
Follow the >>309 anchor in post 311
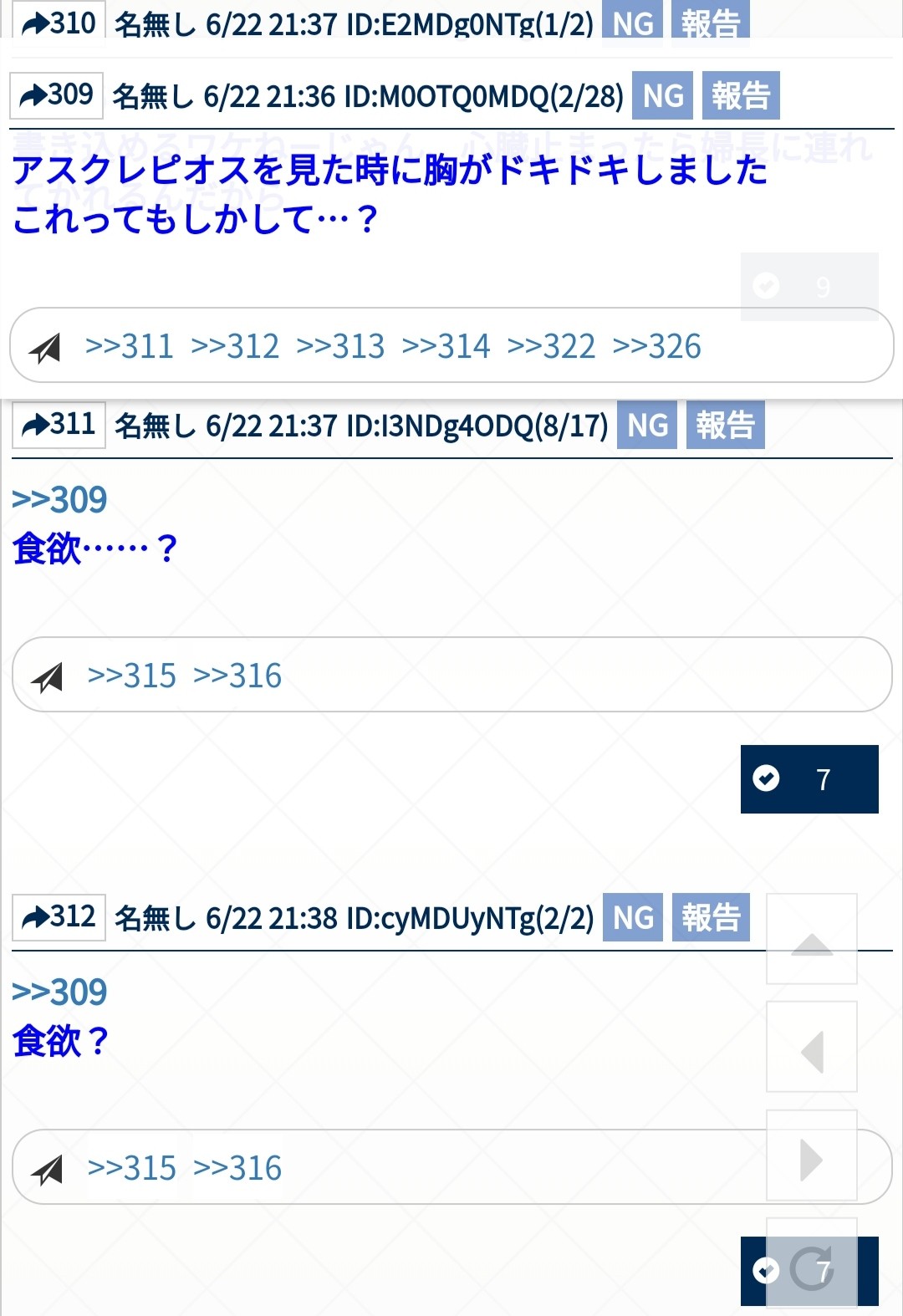pos(59,500)
